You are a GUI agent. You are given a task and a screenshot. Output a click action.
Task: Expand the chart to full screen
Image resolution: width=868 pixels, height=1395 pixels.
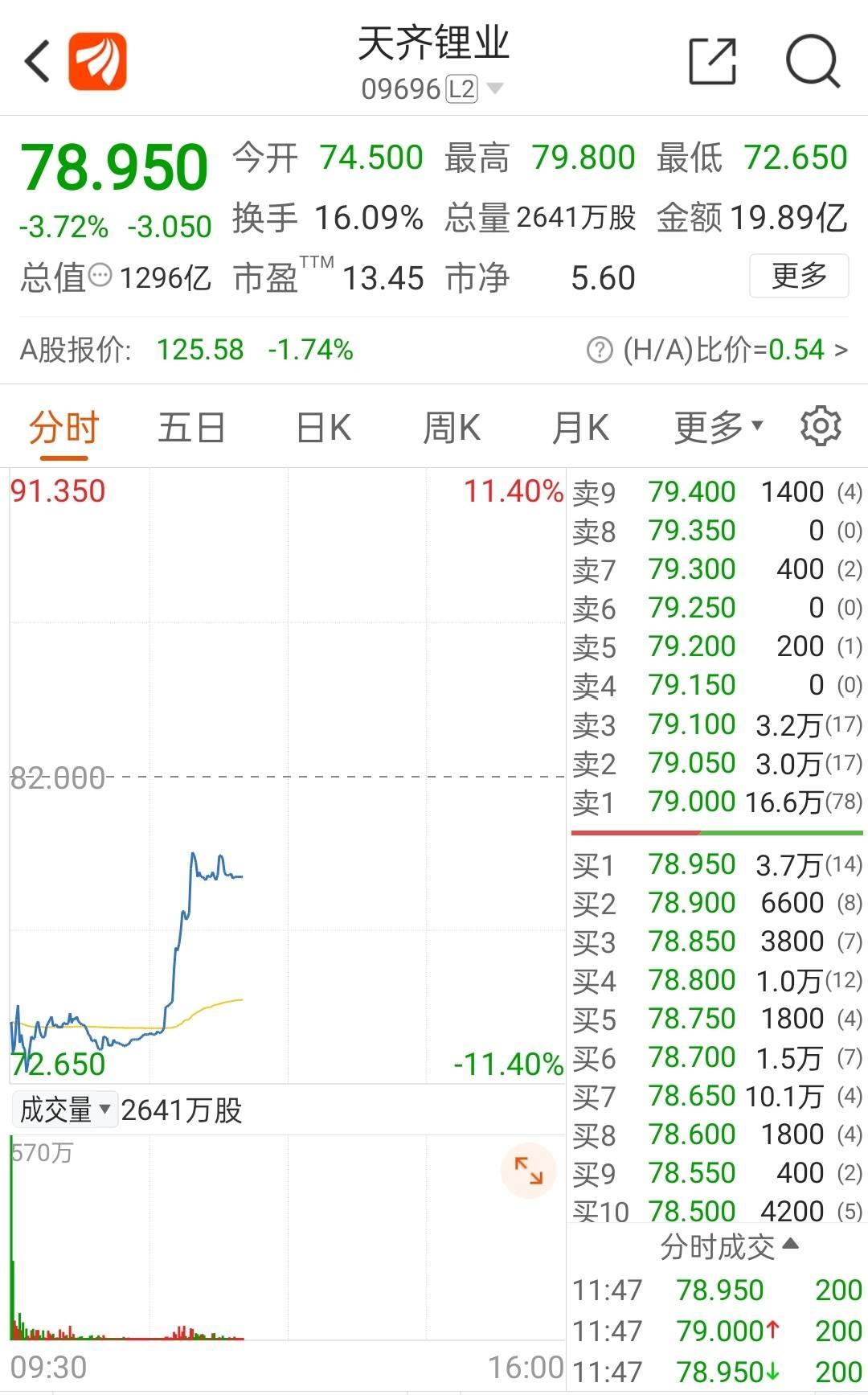(x=528, y=1171)
